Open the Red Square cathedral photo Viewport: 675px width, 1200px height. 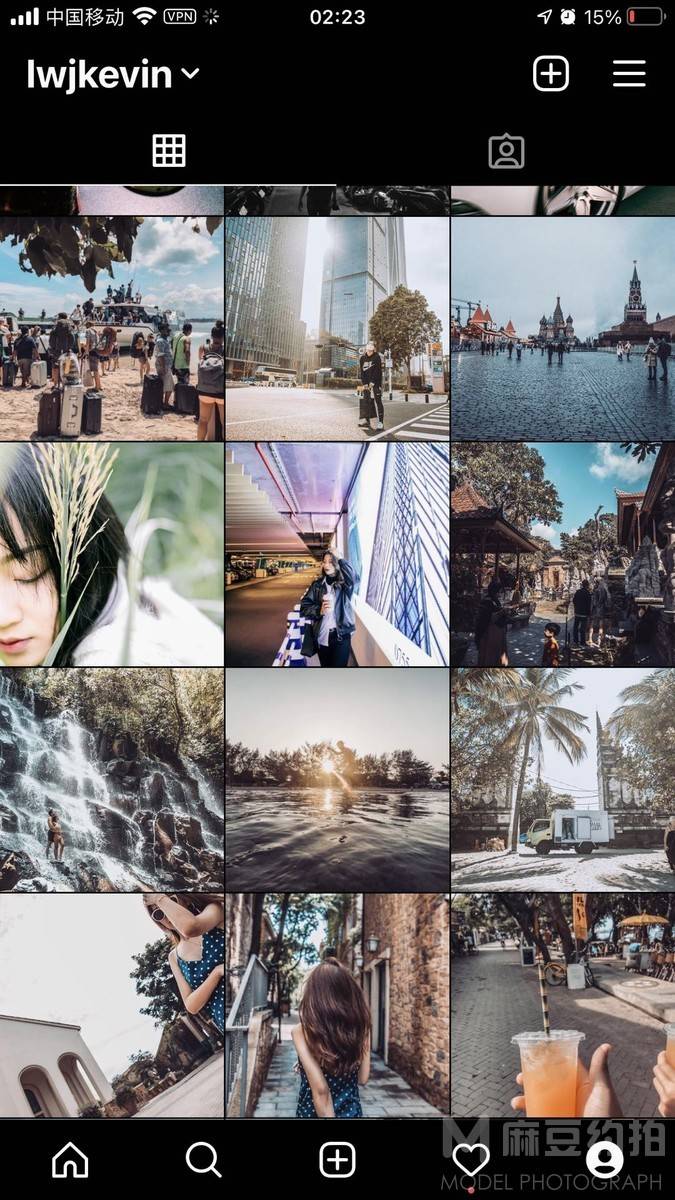coord(563,328)
